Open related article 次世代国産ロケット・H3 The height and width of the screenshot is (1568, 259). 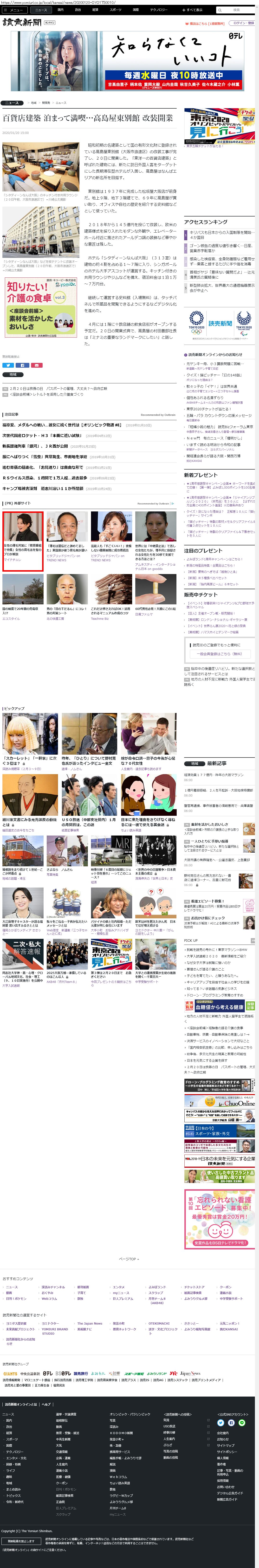point(43,436)
